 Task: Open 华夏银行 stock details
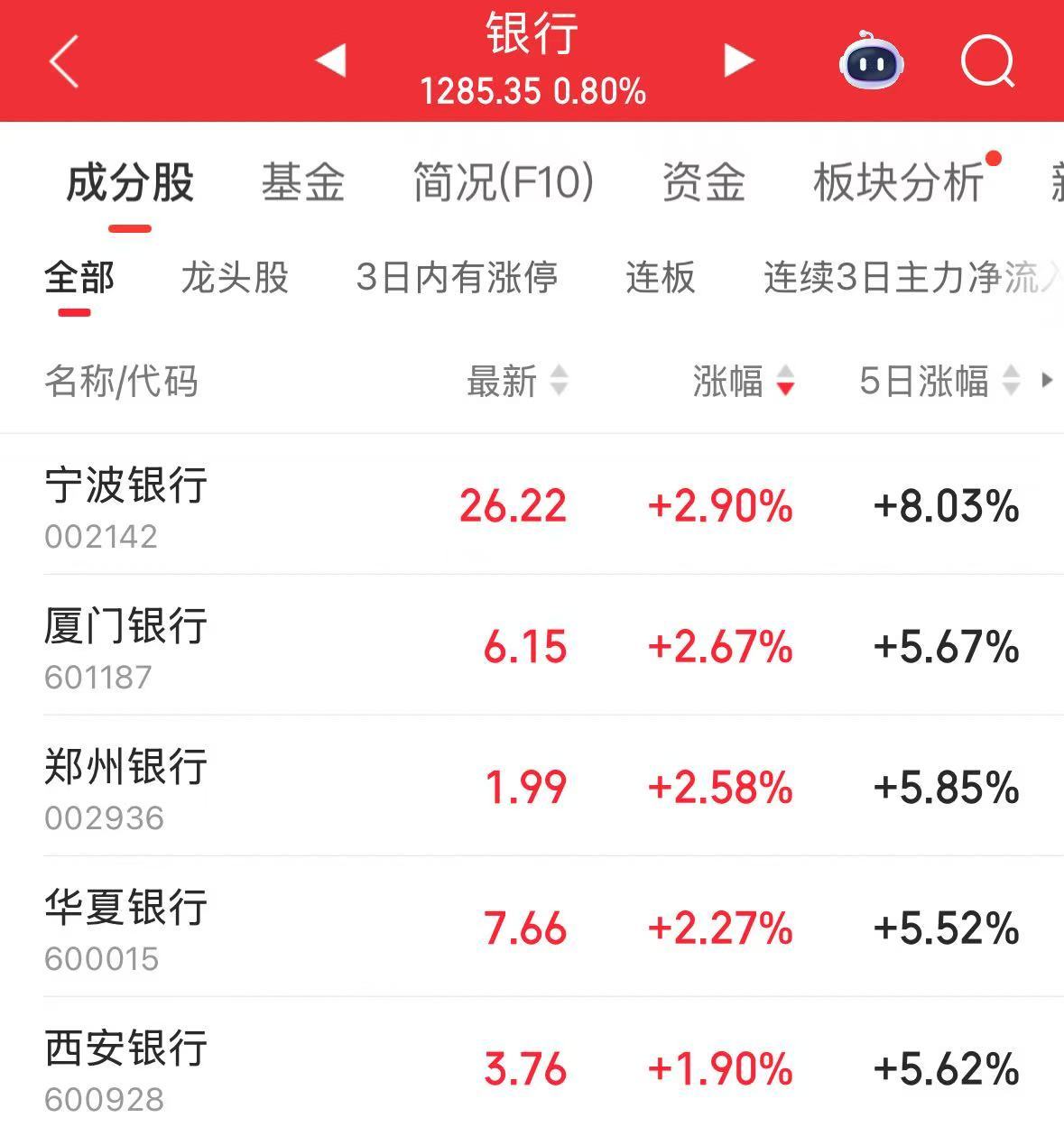point(126,926)
